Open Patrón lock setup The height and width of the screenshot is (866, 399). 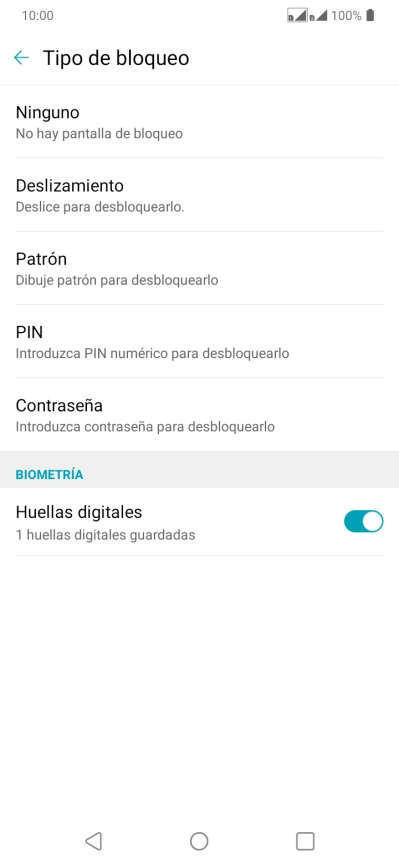(200, 268)
